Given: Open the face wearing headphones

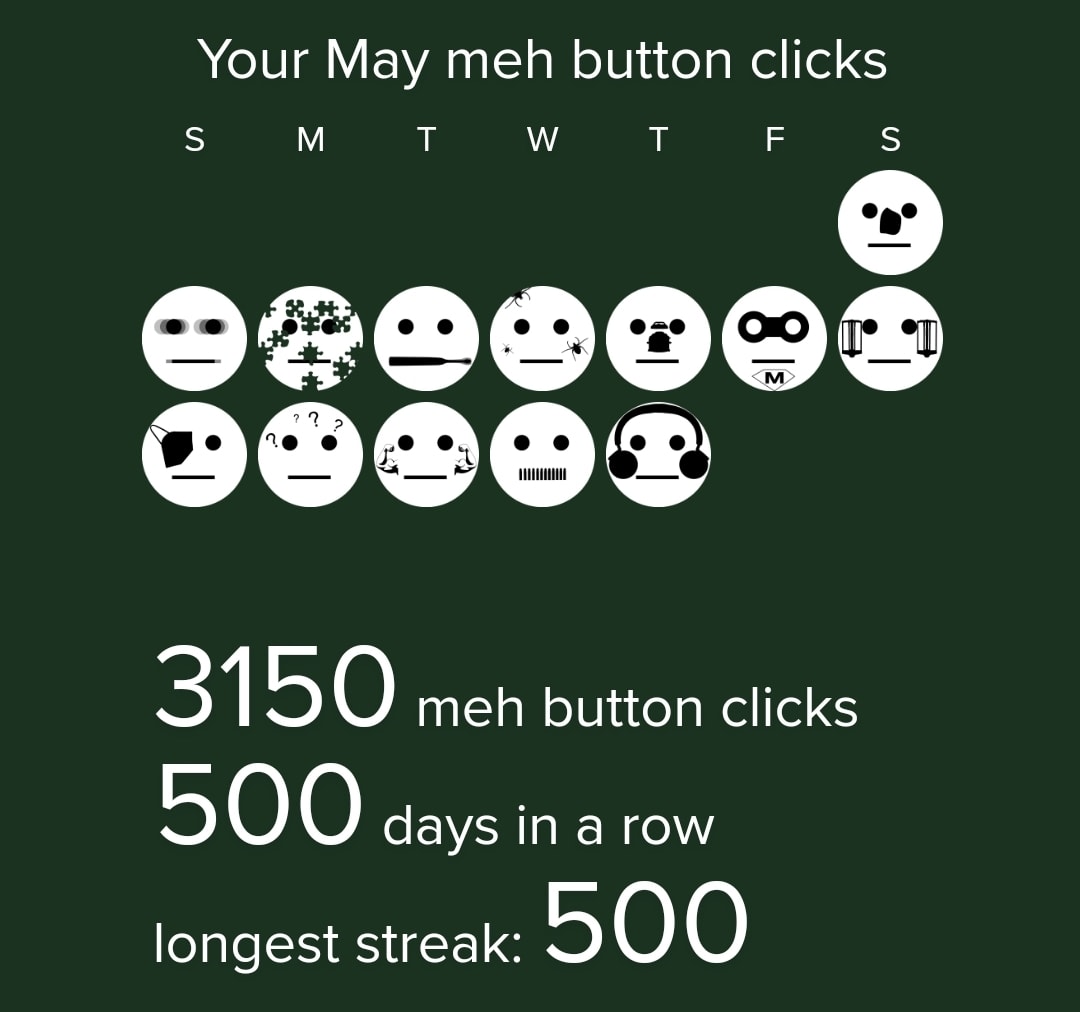Looking at the screenshot, I should [658, 454].
